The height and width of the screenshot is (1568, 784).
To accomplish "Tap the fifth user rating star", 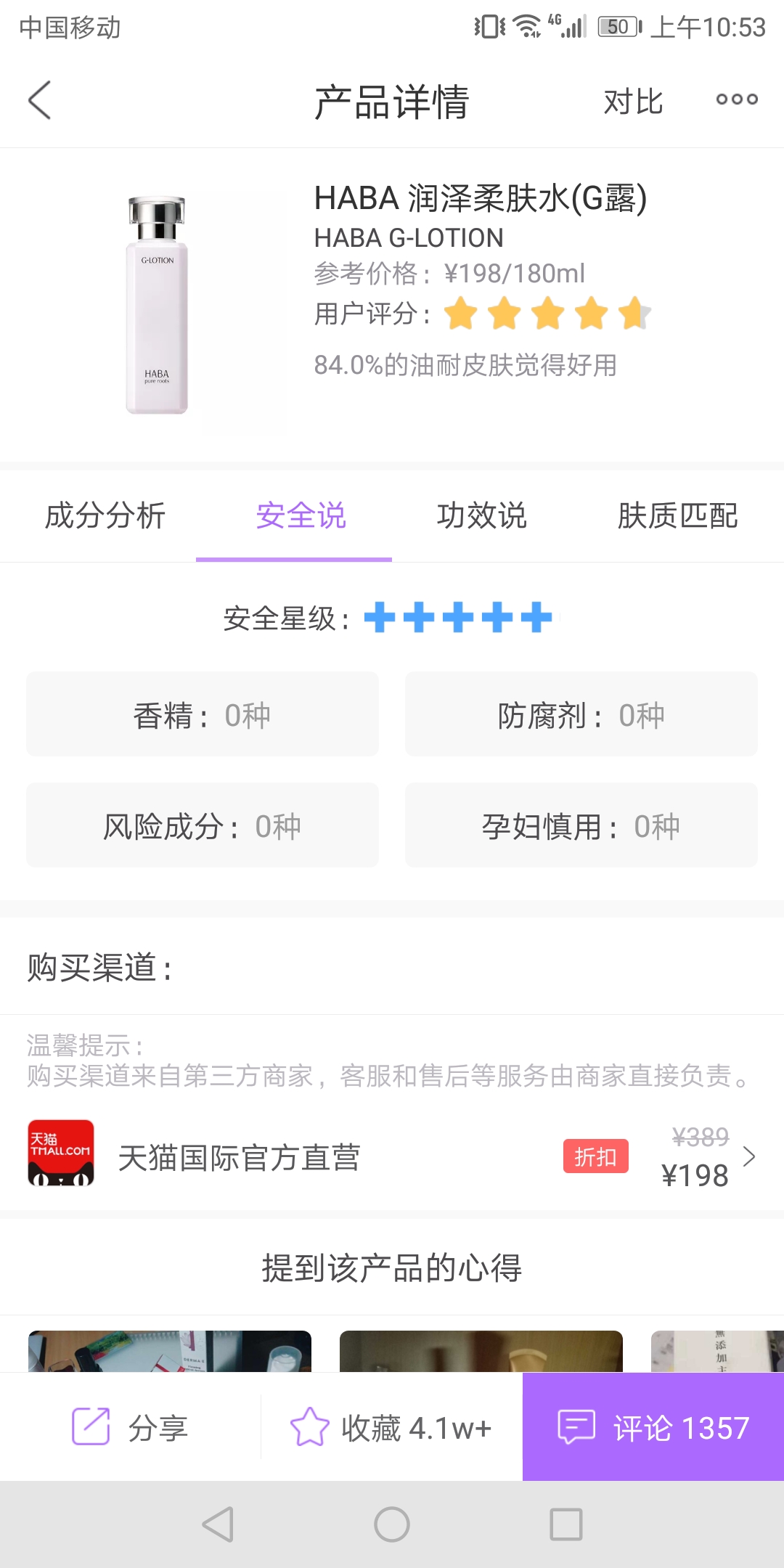I will [632, 314].
